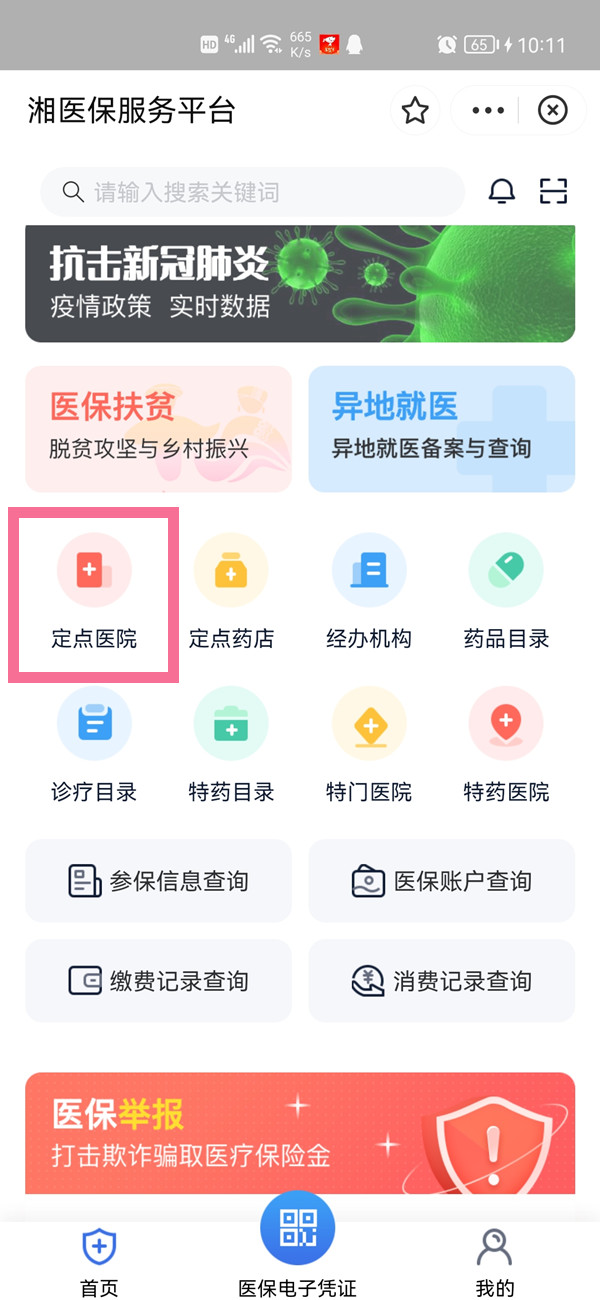
Task: Close the mini program
Action: pos(552,110)
